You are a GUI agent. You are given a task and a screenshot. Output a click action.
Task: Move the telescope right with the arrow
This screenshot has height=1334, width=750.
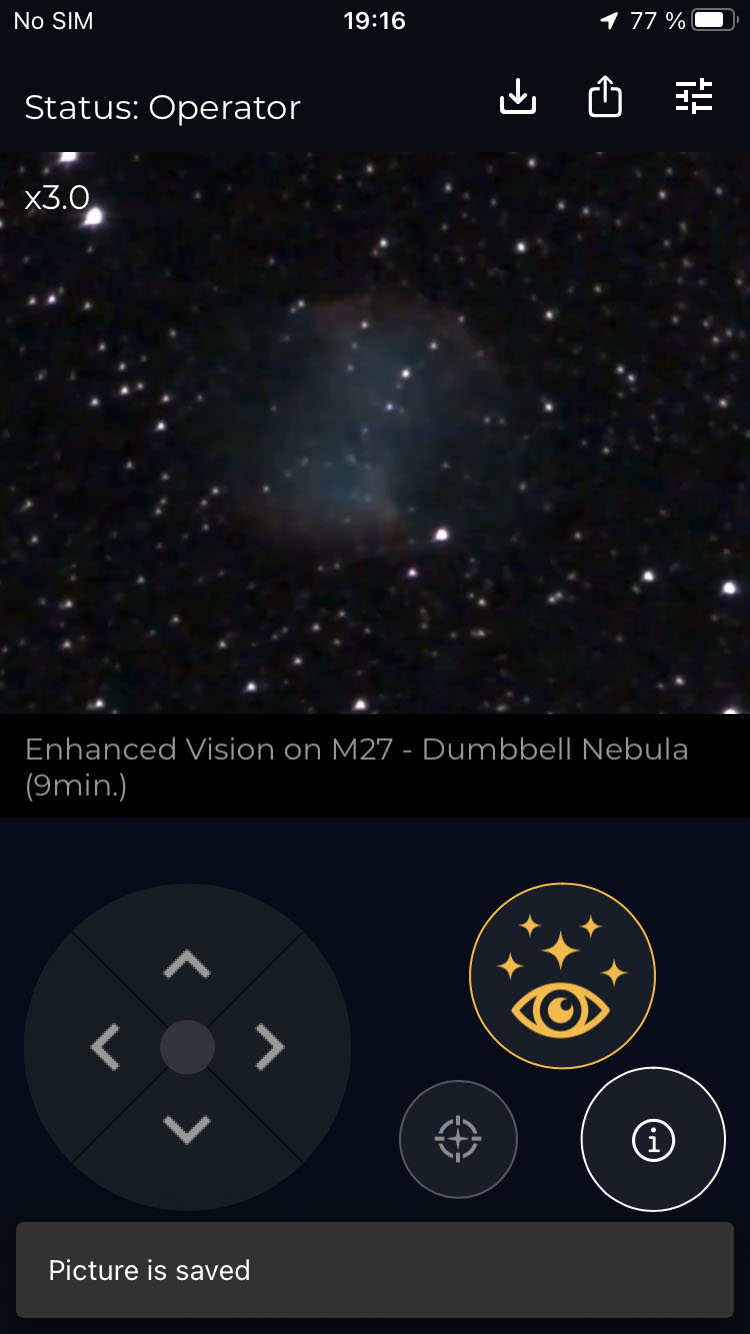[x=269, y=1047]
